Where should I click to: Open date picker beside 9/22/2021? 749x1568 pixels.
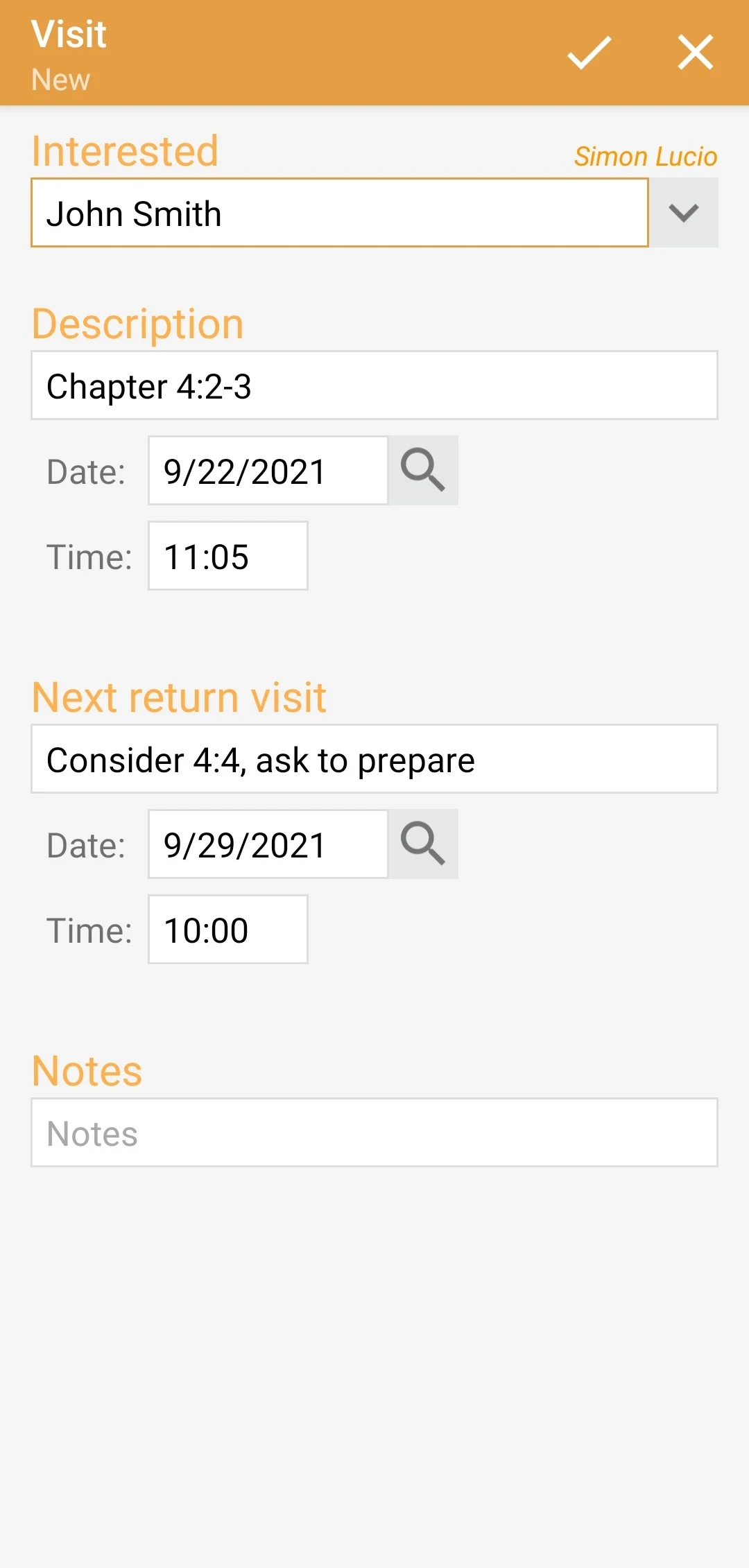coord(423,471)
